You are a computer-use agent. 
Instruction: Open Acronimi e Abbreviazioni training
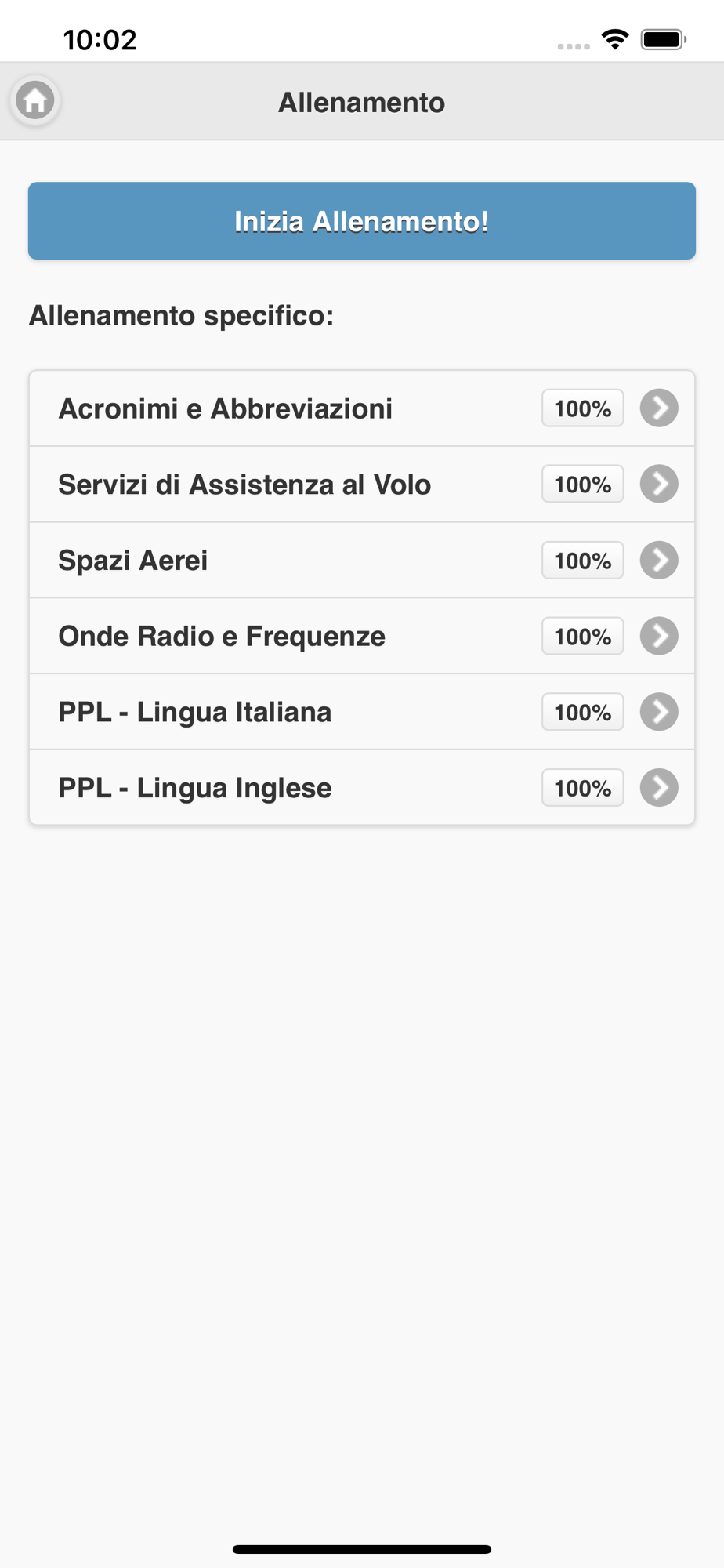pyautogui.click(x=362, y=408)
